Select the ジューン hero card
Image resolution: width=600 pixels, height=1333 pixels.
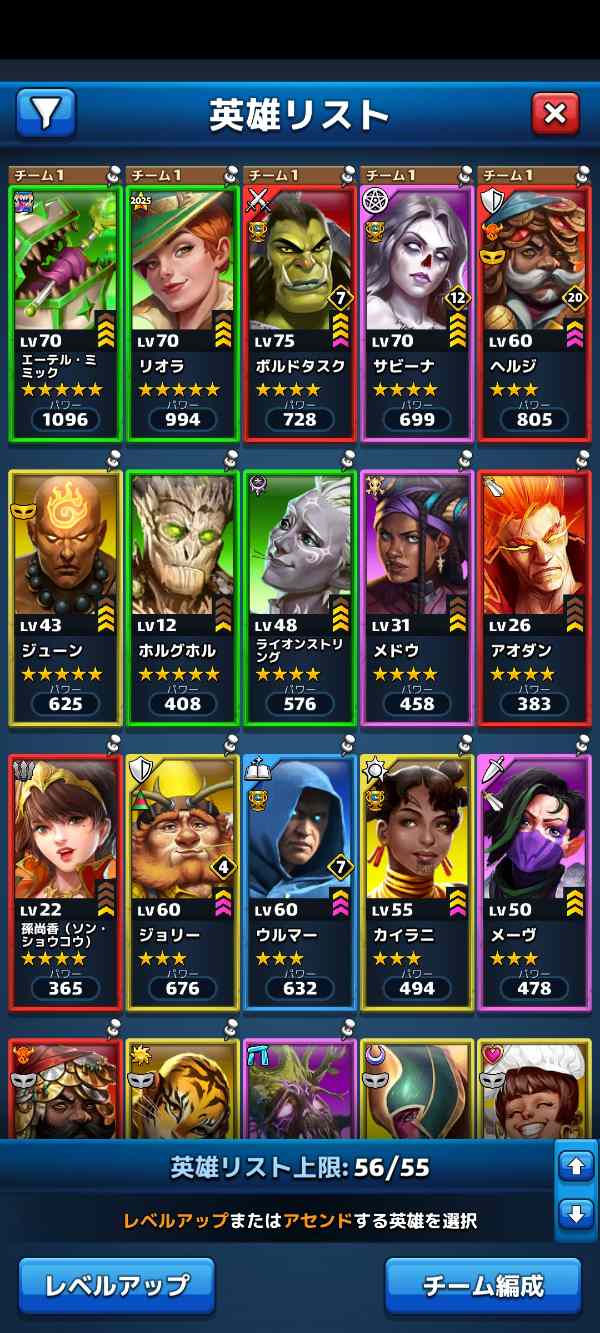pos(65,598)
